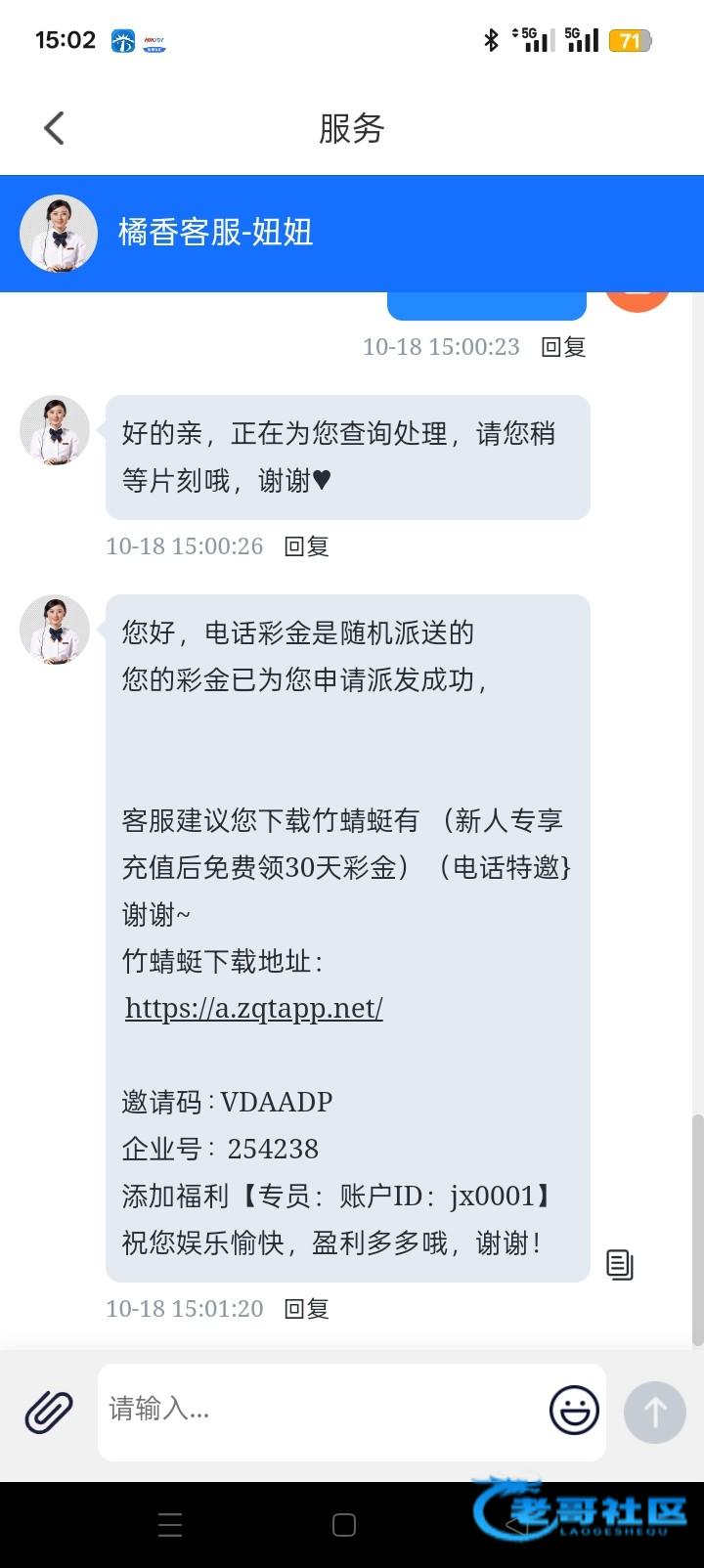Open the emoji picker
Screen dimensions: 704x1568
pyautogui.click(x=574, y=1410)
